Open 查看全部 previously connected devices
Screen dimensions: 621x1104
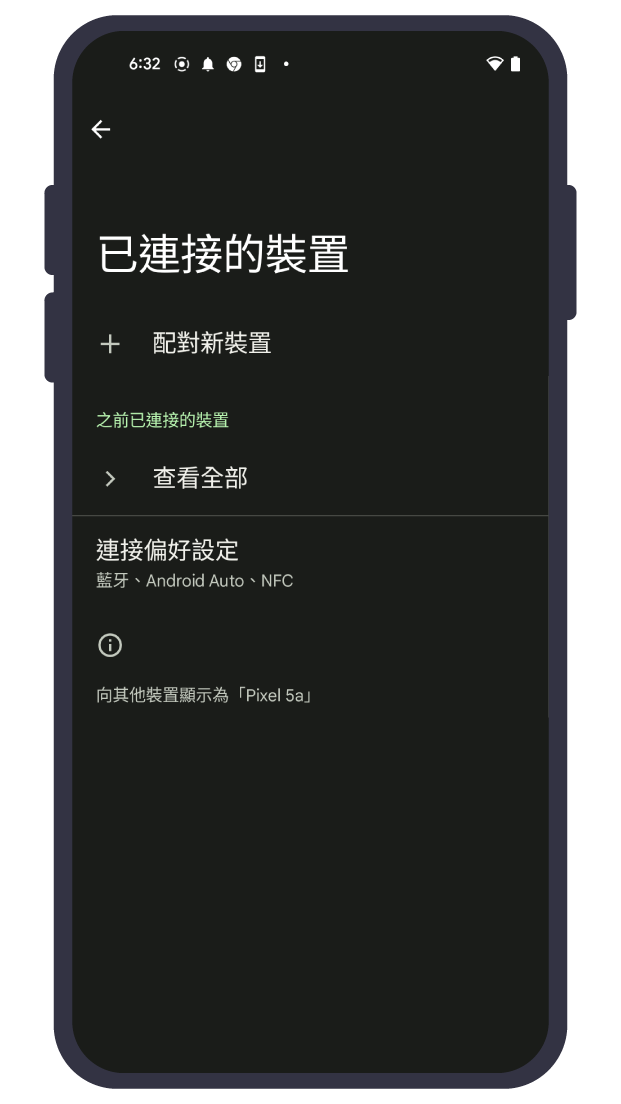pyautogui.click(x=200, y=479)
